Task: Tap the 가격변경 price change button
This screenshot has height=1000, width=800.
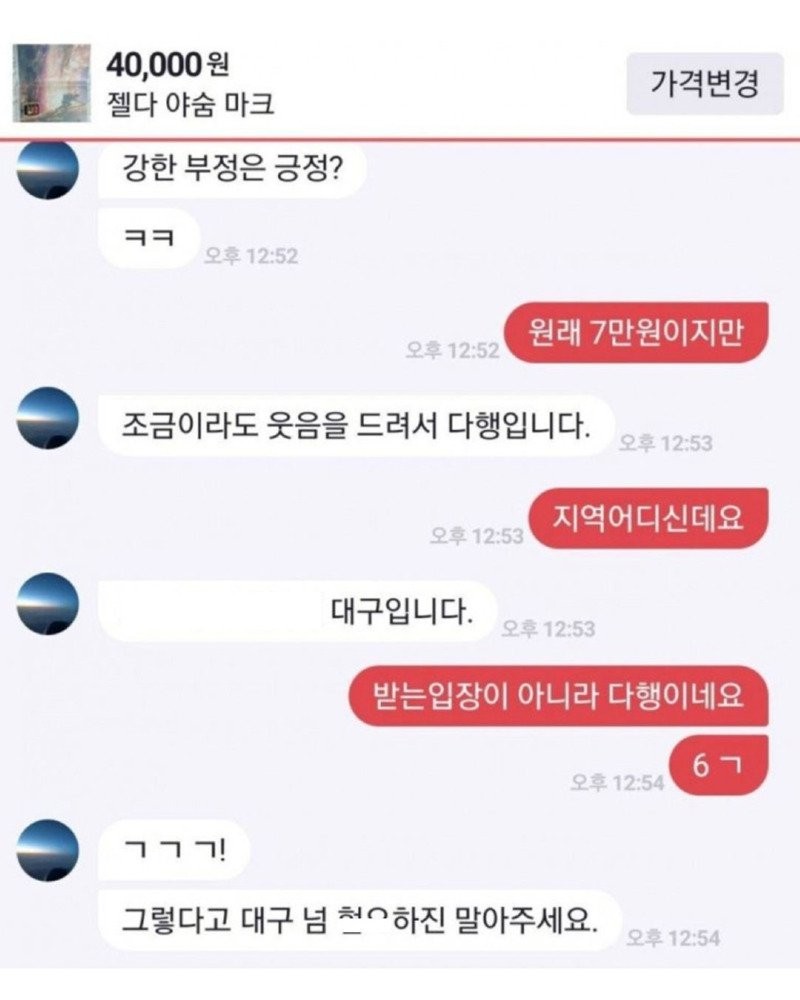Action: click(704, 81)
